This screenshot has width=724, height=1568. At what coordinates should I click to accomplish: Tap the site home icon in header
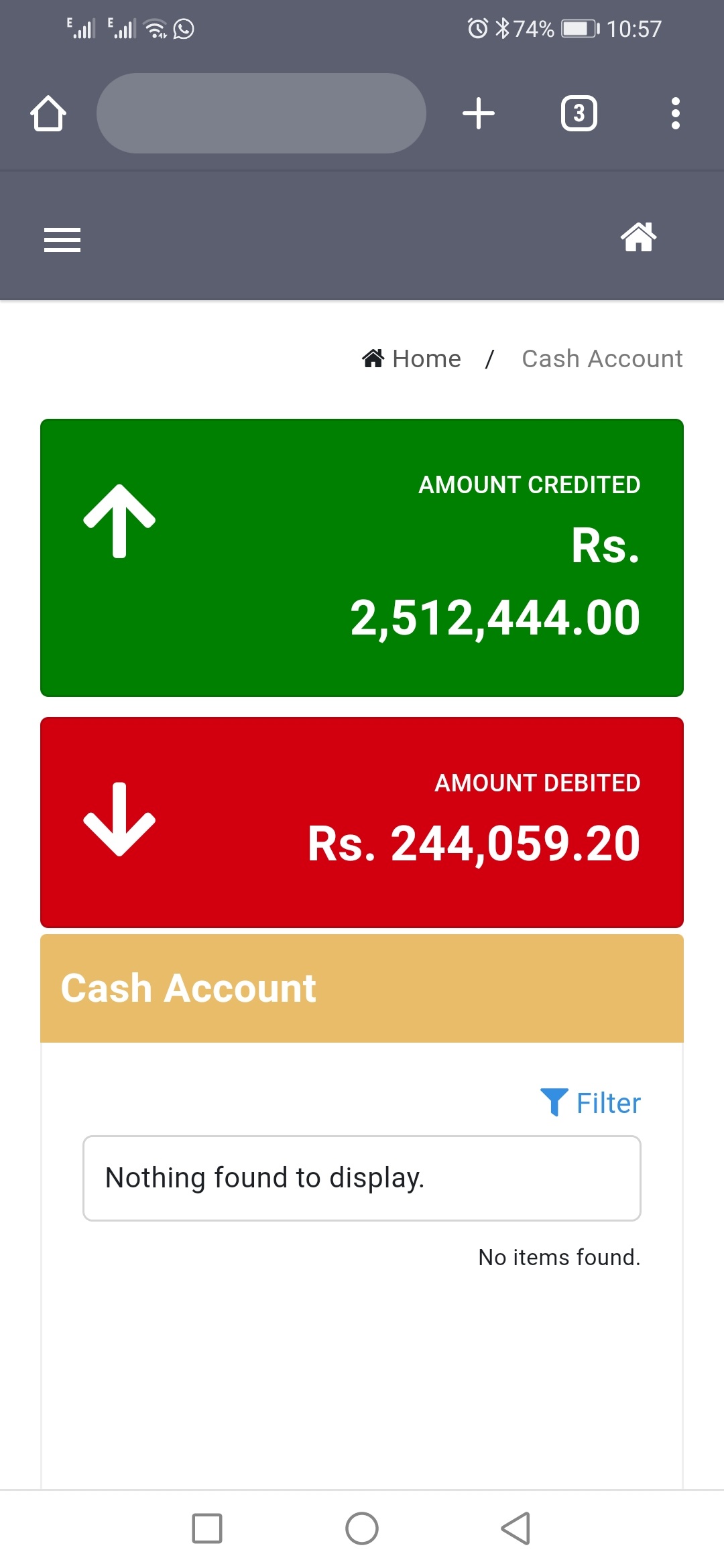tap(638, 237)
